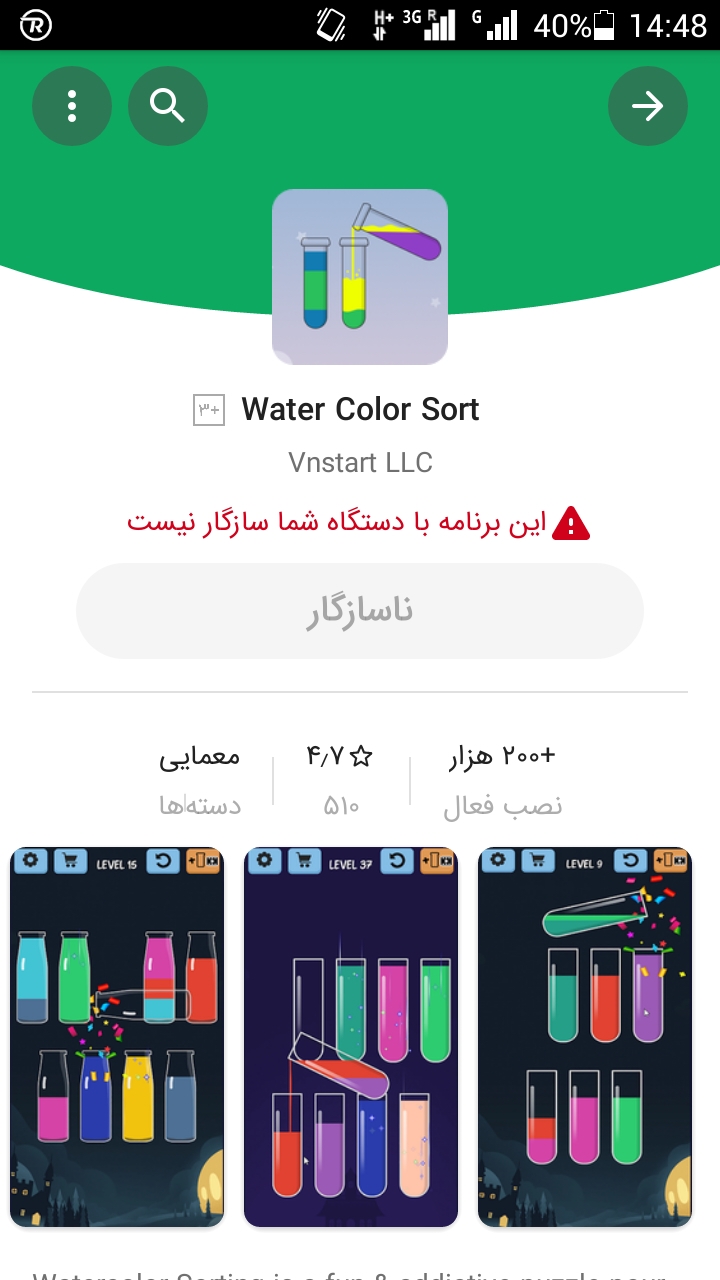720x1280 pixels.
Task: Open the search icon
Action: [168, 106]
